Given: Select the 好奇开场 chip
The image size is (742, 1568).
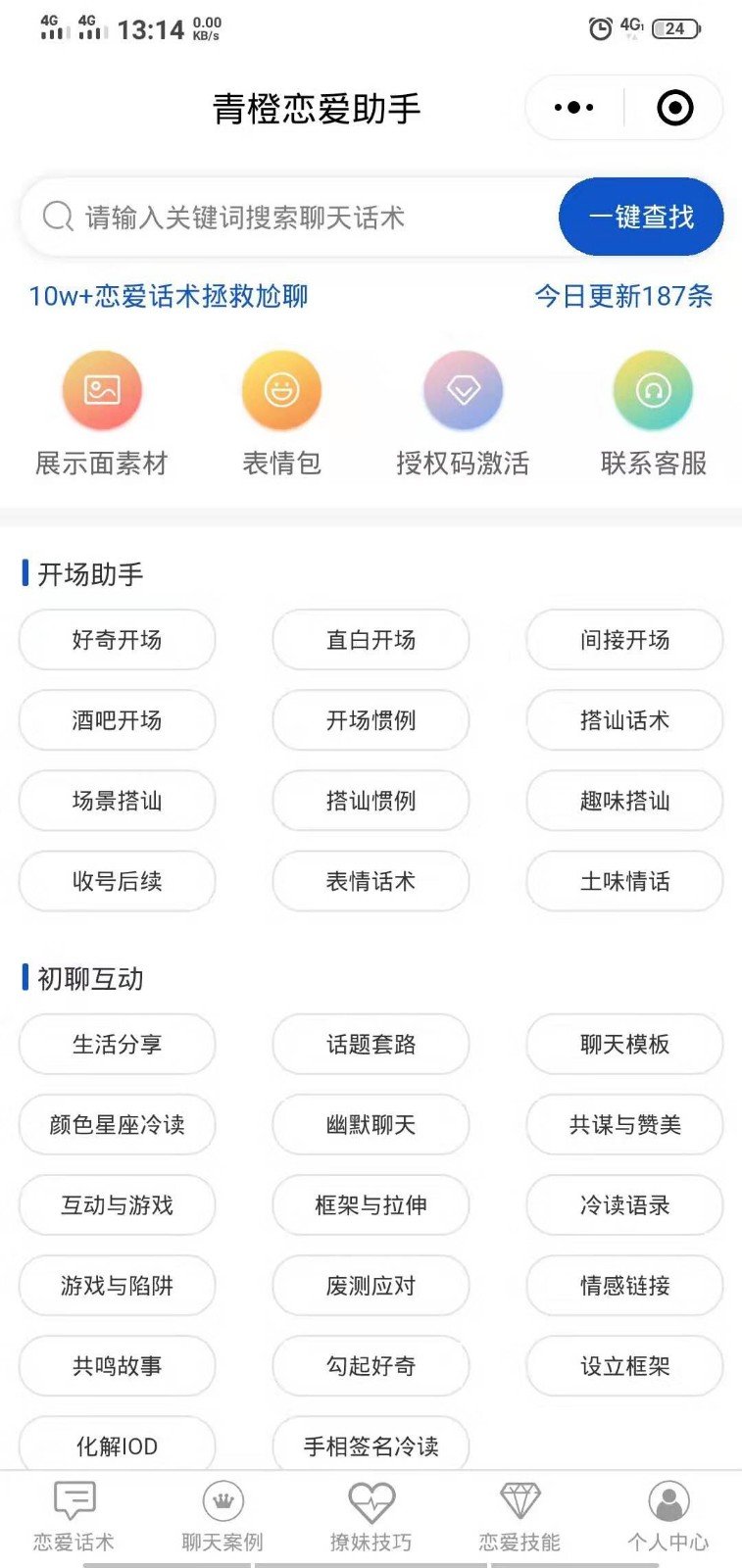Looking at the screenshot, I should click(117, 640).
